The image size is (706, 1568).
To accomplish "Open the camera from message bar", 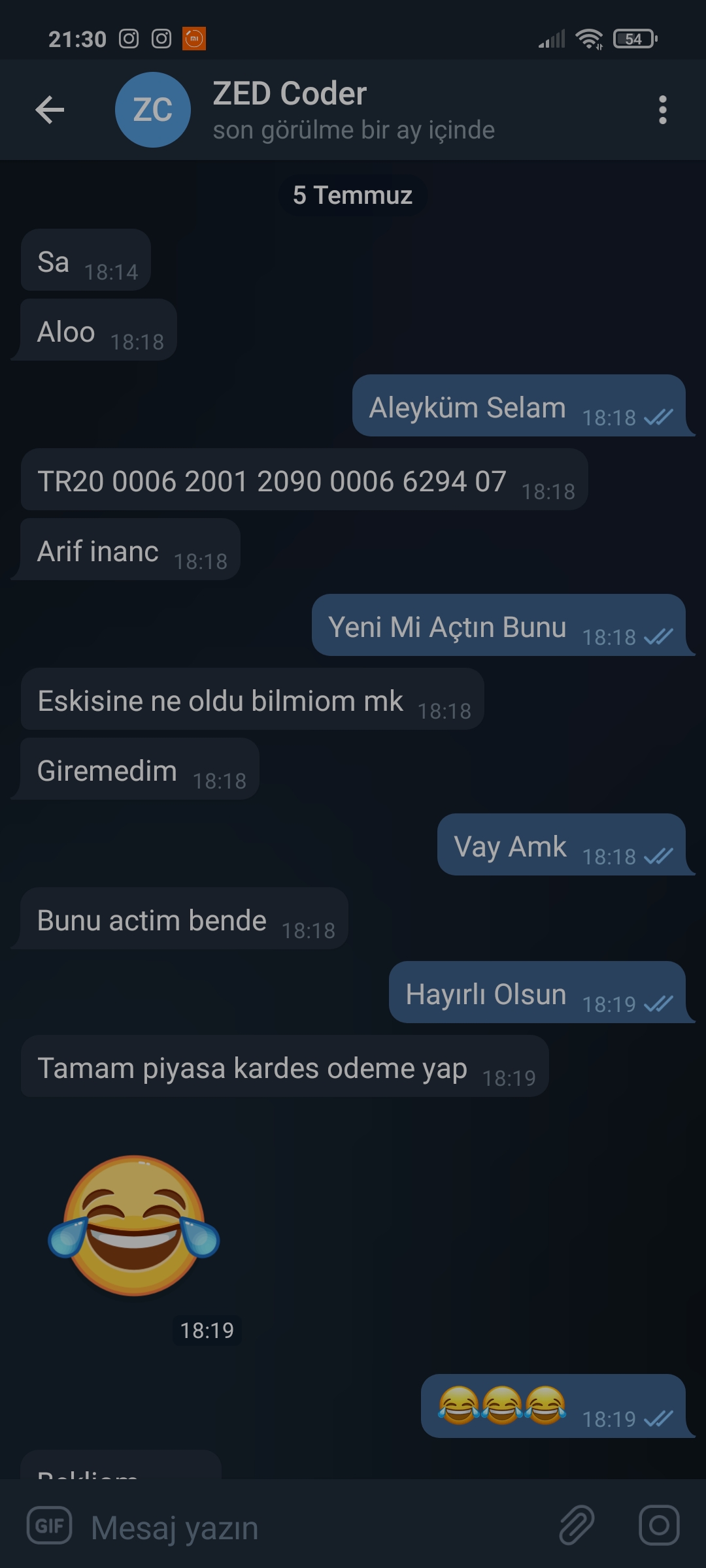I will [x=658, y=1526].
